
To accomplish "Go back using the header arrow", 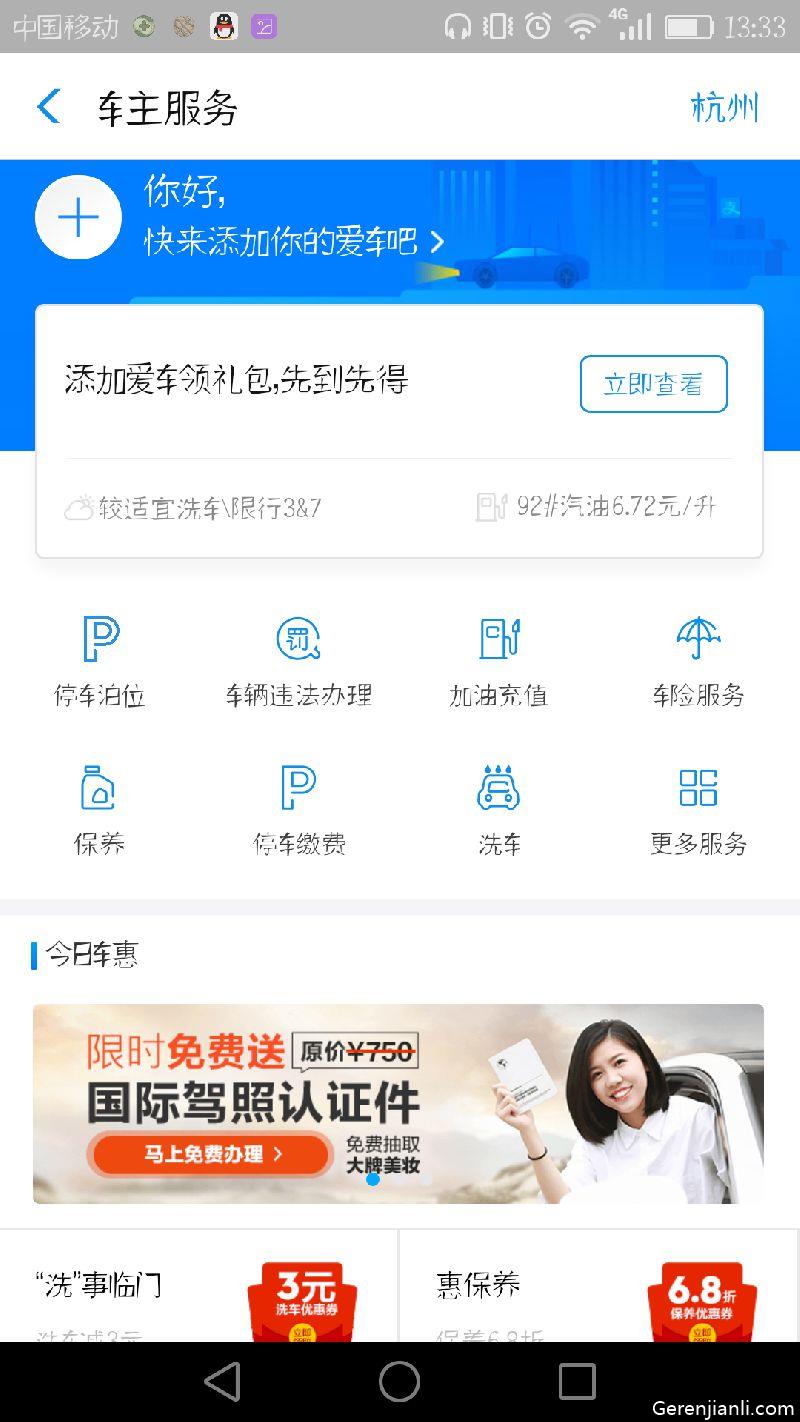I will click(x=48, y=107).
